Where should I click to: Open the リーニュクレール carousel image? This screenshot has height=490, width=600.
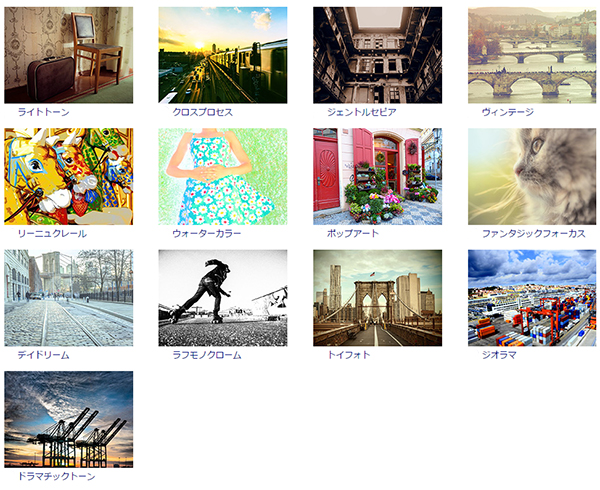pos(68,176)
